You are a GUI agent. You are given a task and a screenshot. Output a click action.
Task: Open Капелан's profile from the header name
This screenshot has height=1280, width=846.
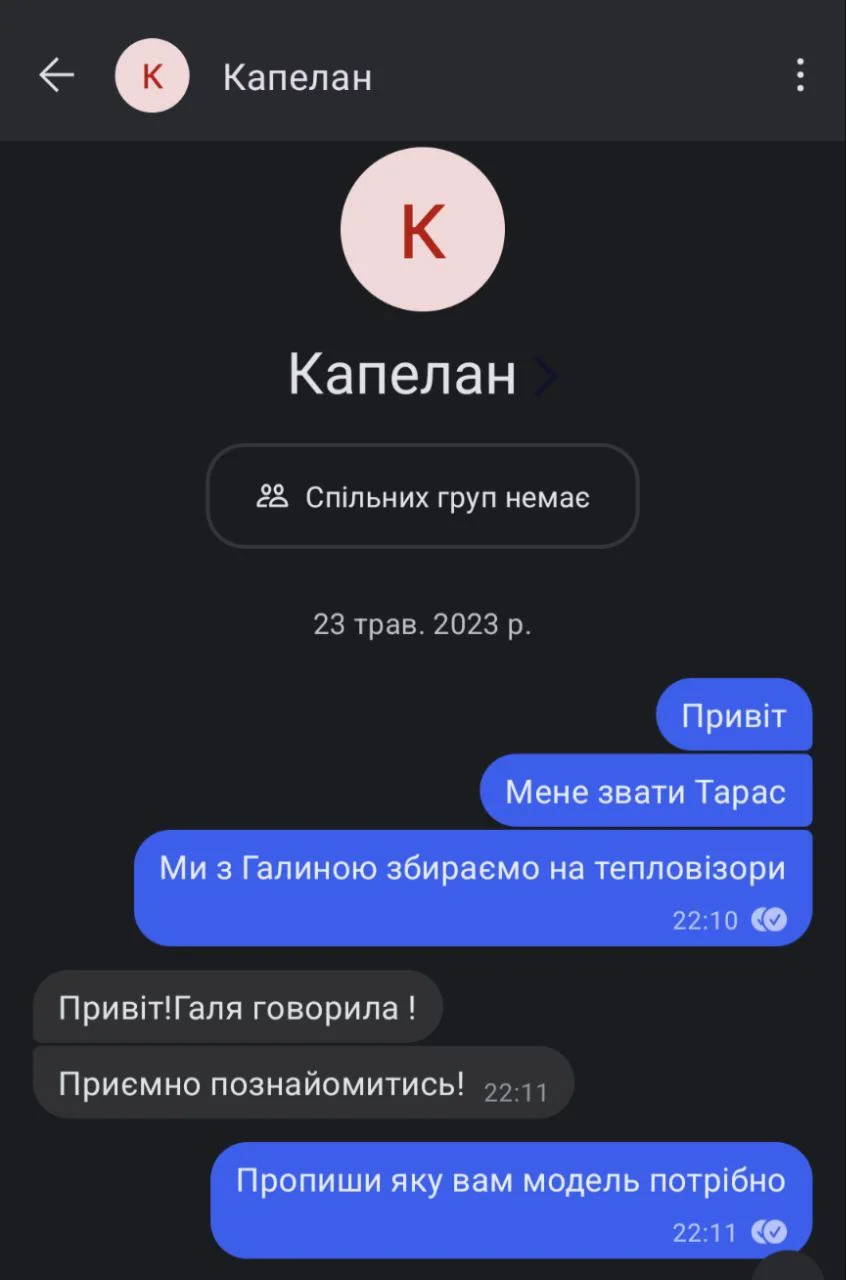pos(297,77)
